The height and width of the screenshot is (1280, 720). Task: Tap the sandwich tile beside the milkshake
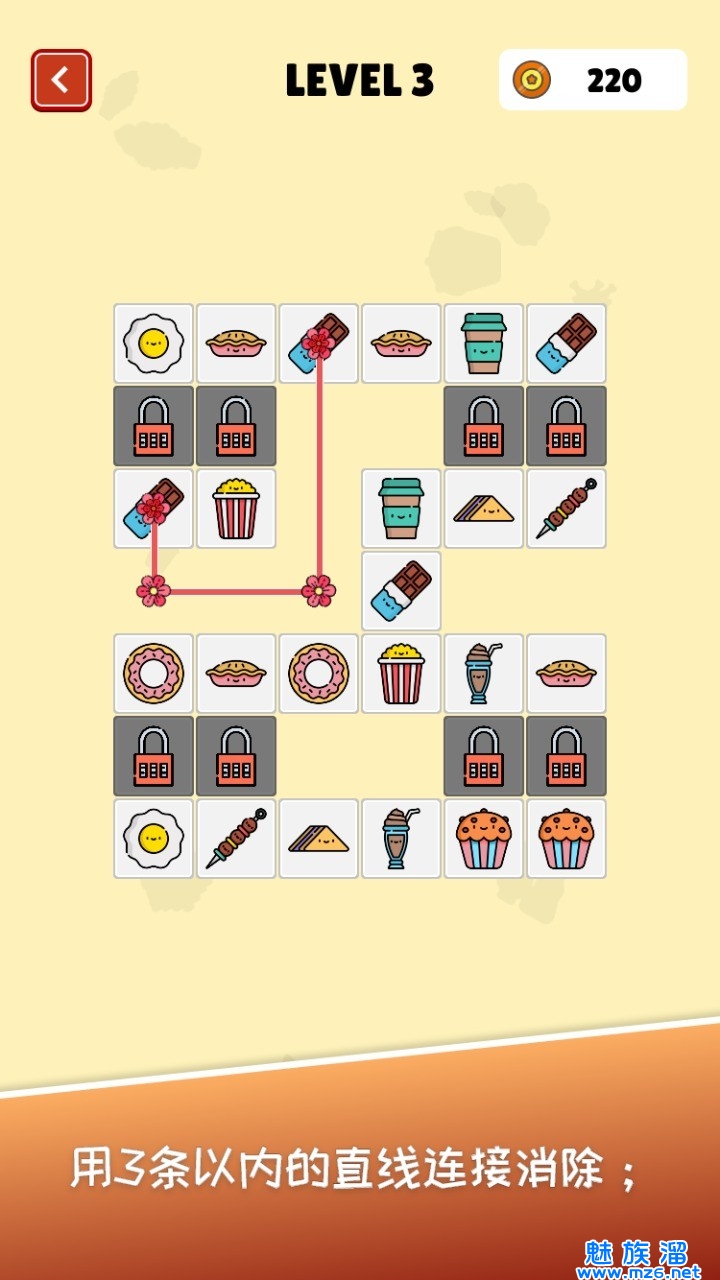(319, 838)
